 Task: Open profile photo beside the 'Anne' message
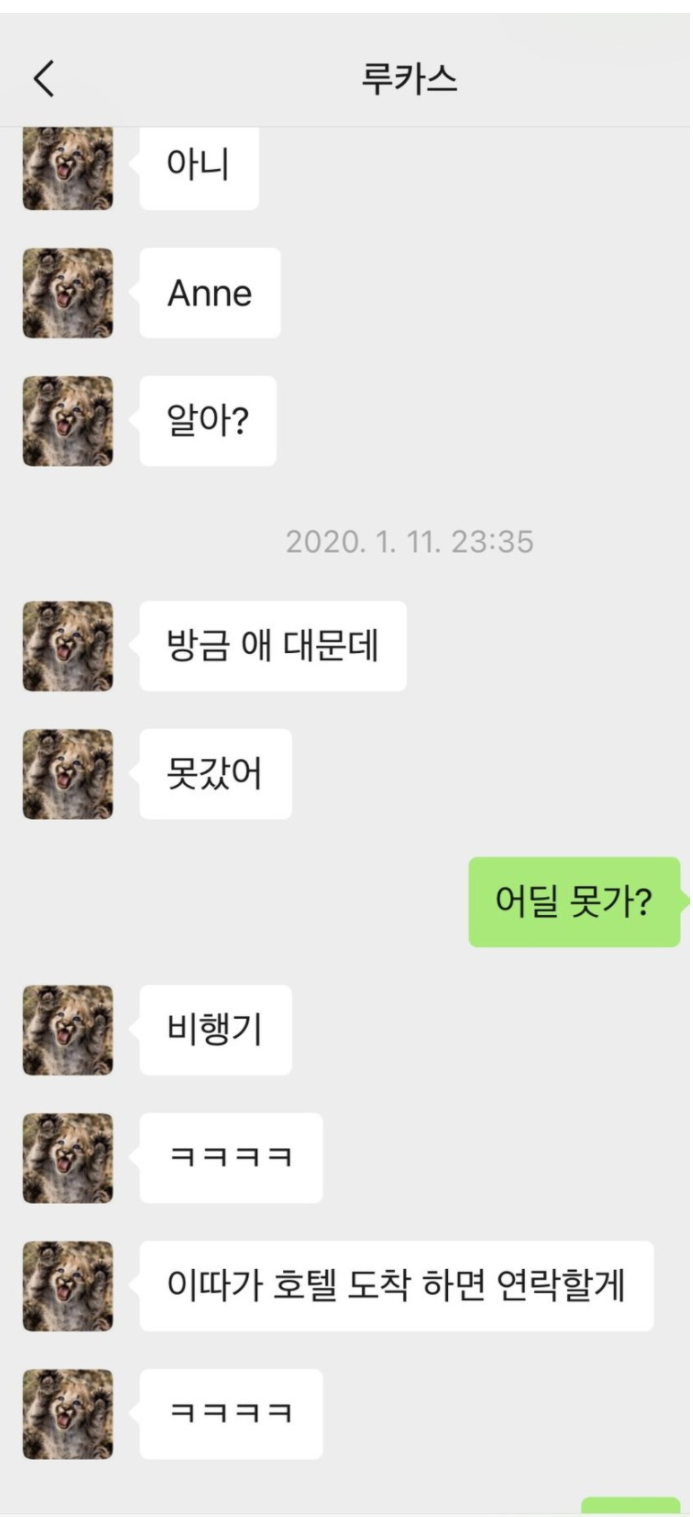[68, 293]
